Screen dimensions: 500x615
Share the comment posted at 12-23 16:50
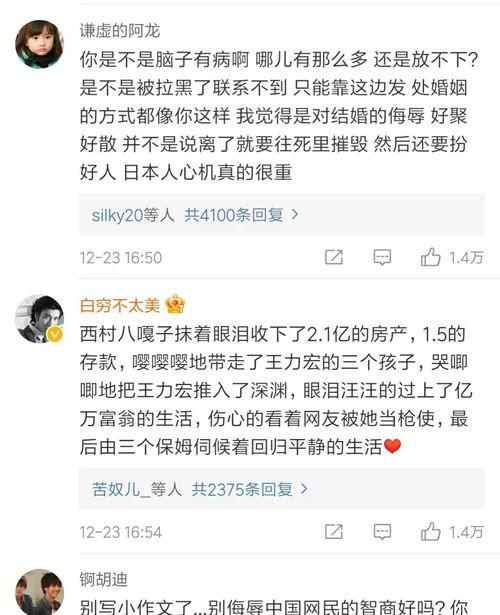[x=334, y=257]
